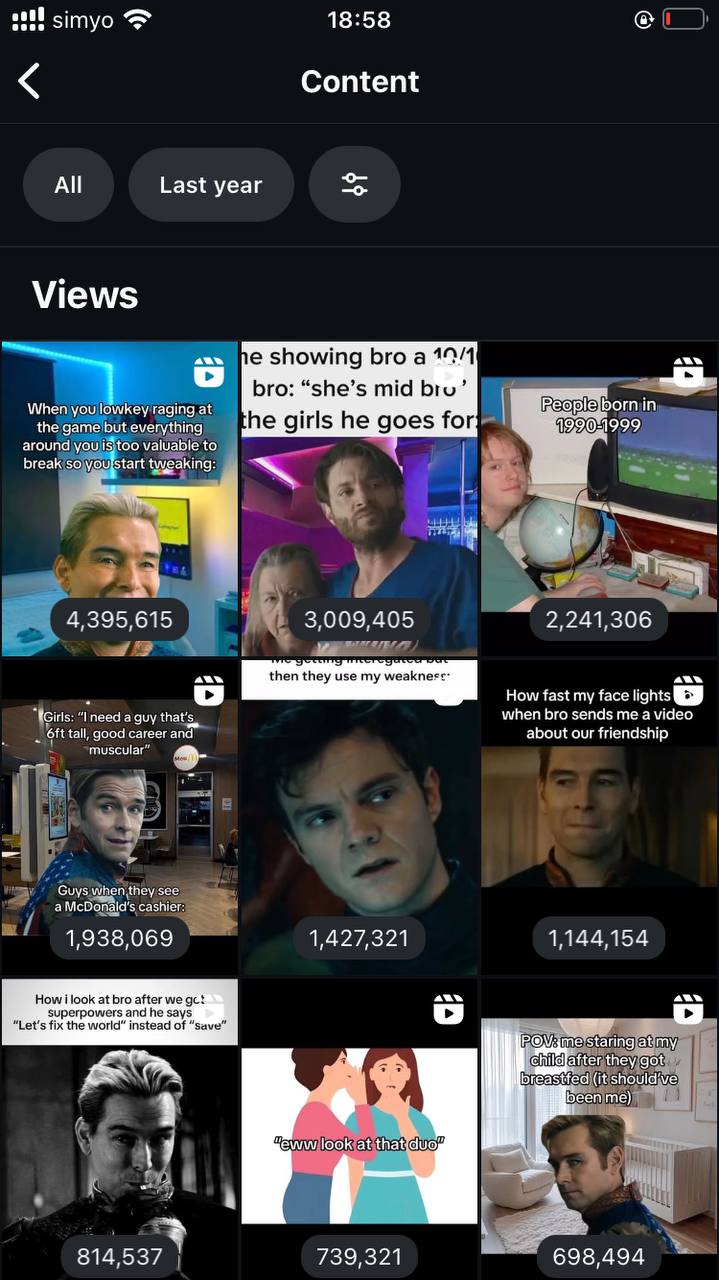Open the reel with 698,494 views
Image resolution: width=719 pixels, height=1280 pixels.
point(599,1130)
